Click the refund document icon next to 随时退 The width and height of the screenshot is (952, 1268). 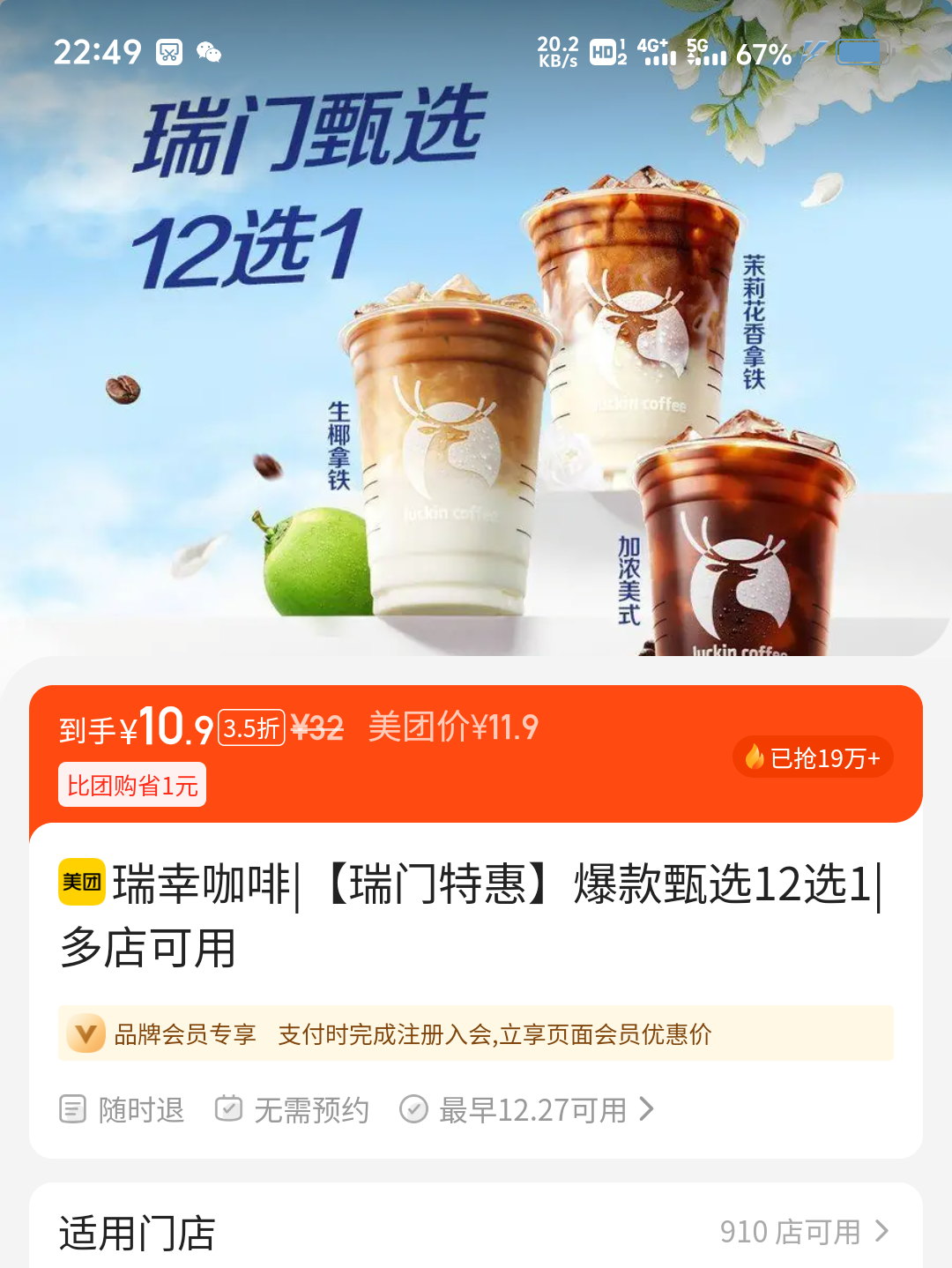coord(74,1110)
